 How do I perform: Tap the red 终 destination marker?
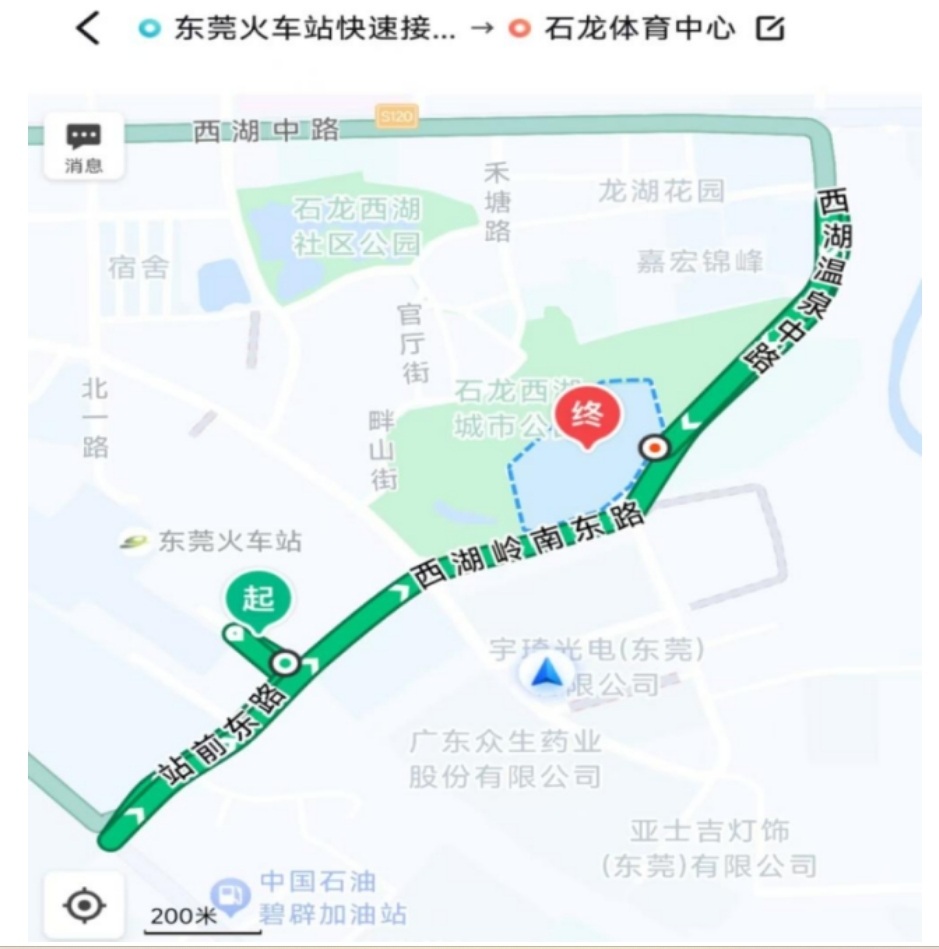[x=588, y=415]
